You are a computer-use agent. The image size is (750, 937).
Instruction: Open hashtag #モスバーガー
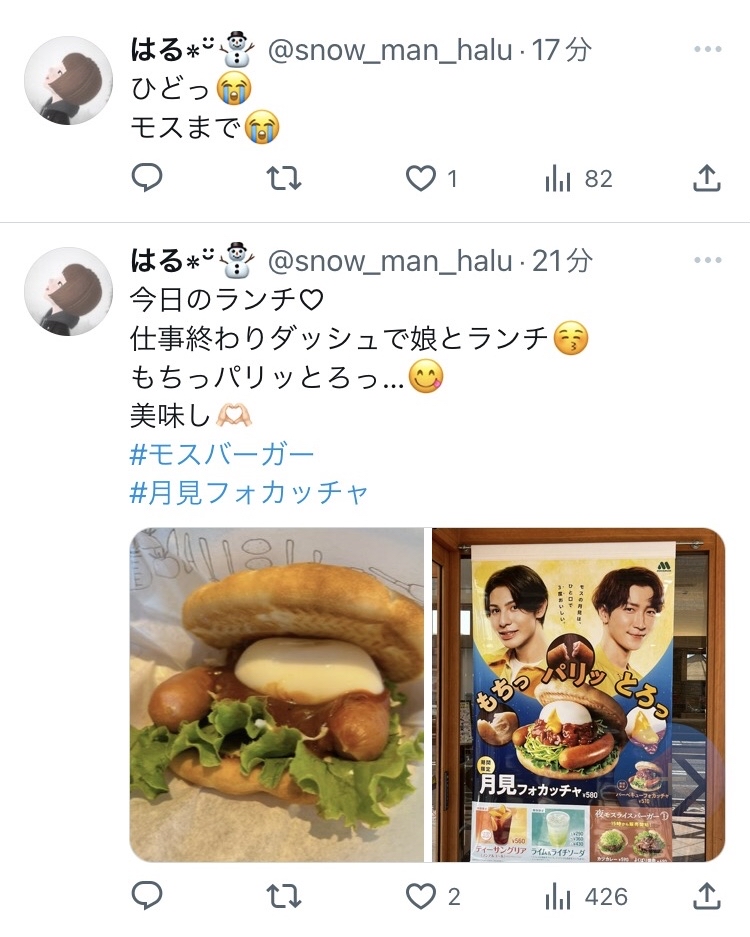[x=222, y=455]
